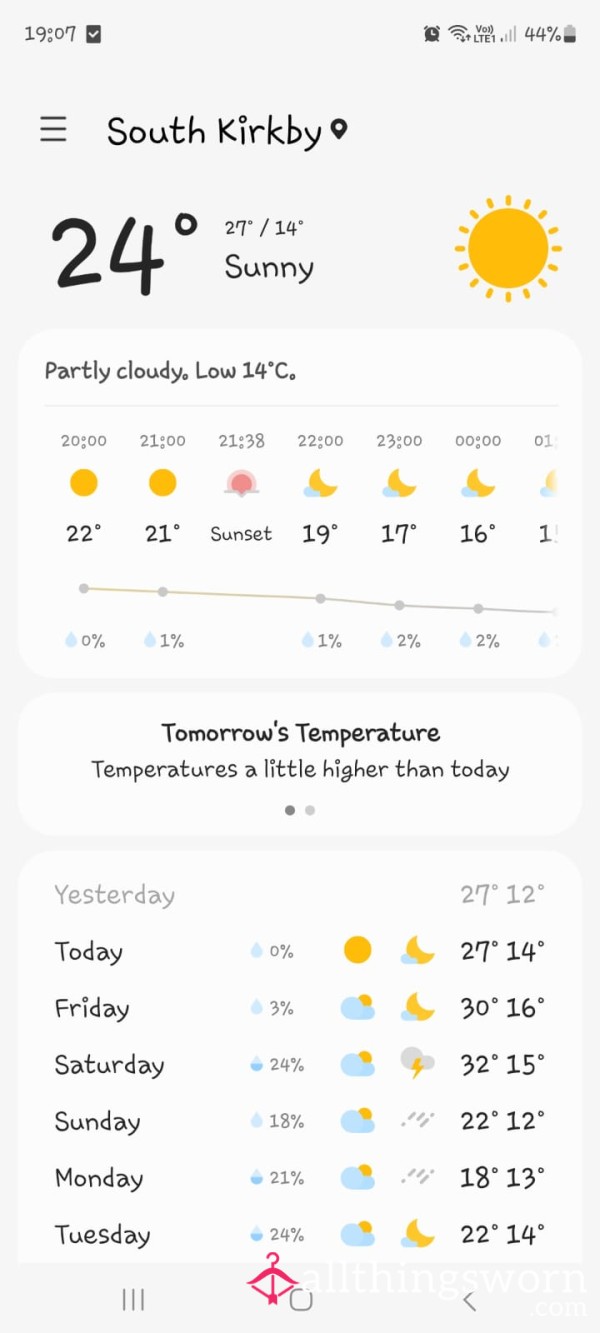The height and width of the screenshot is (1333, 600).
Task: Open Today's forecast row
Action: click(299, 951)
